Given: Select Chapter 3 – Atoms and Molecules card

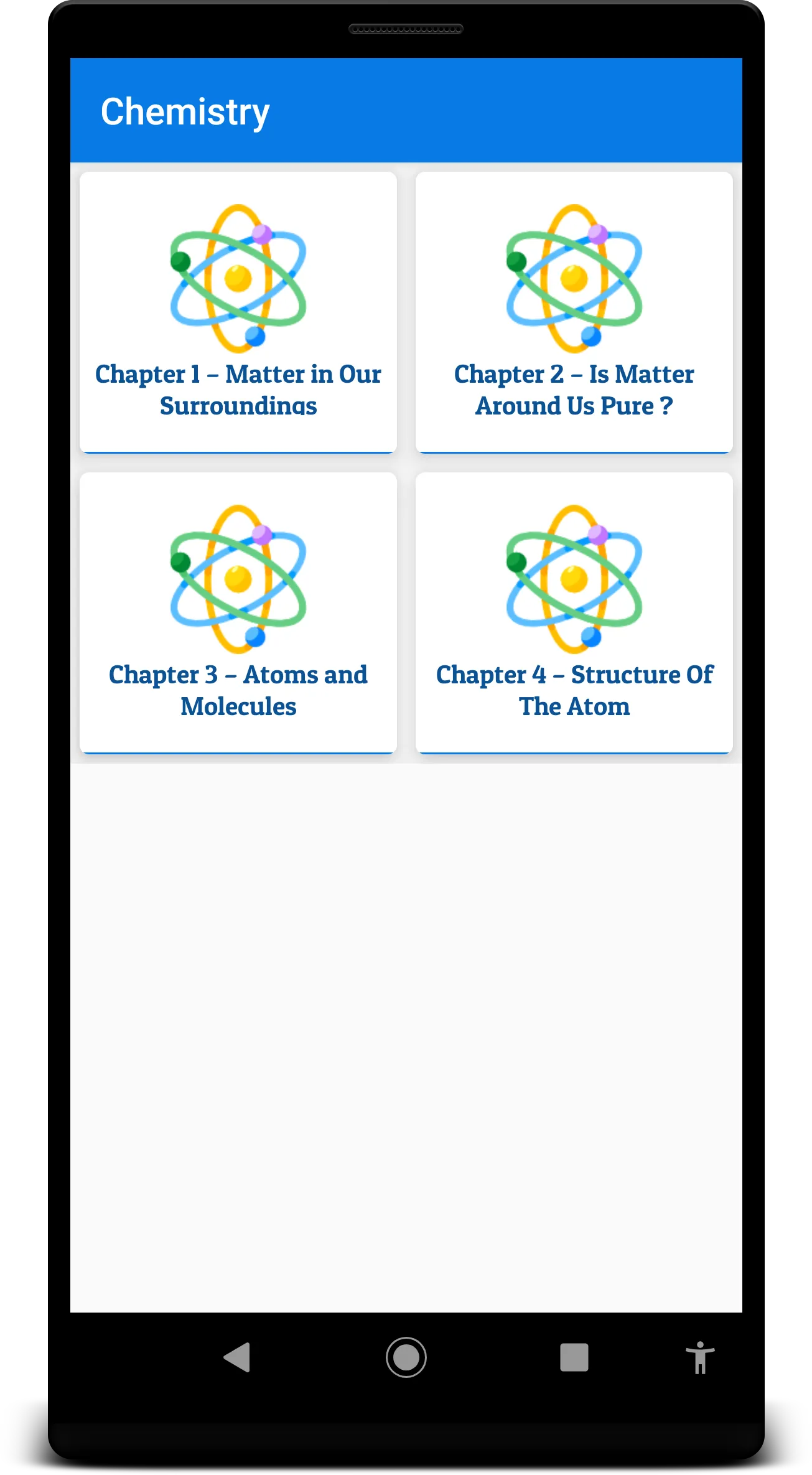Looking at the screenshot, I should click(238, 613).
